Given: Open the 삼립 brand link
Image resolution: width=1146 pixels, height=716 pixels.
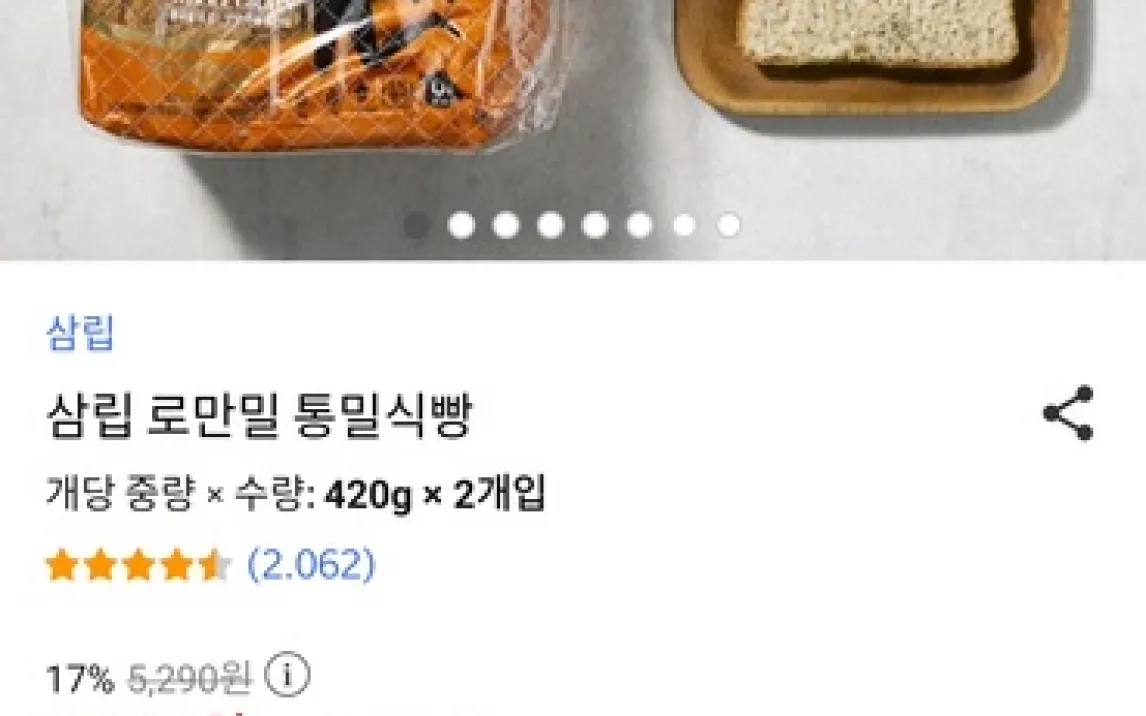Looking at the screenshot, I should (81, 333).
